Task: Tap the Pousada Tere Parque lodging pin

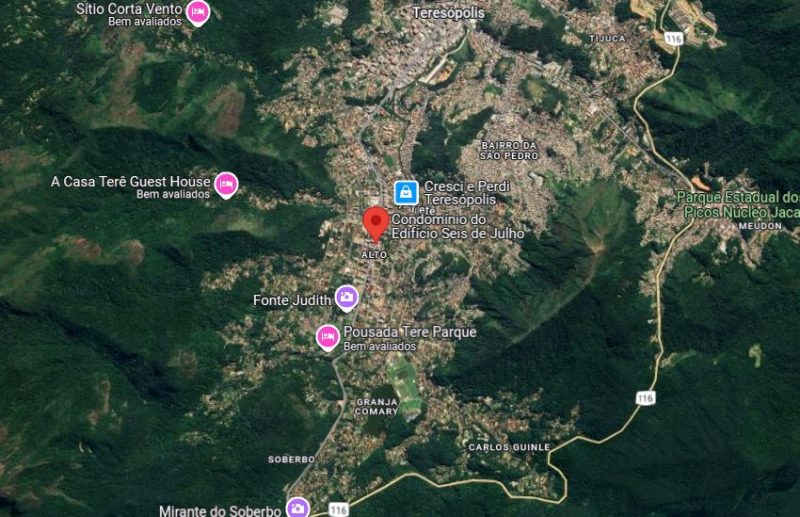Action: pyautogui.click(x=327, y=336)
